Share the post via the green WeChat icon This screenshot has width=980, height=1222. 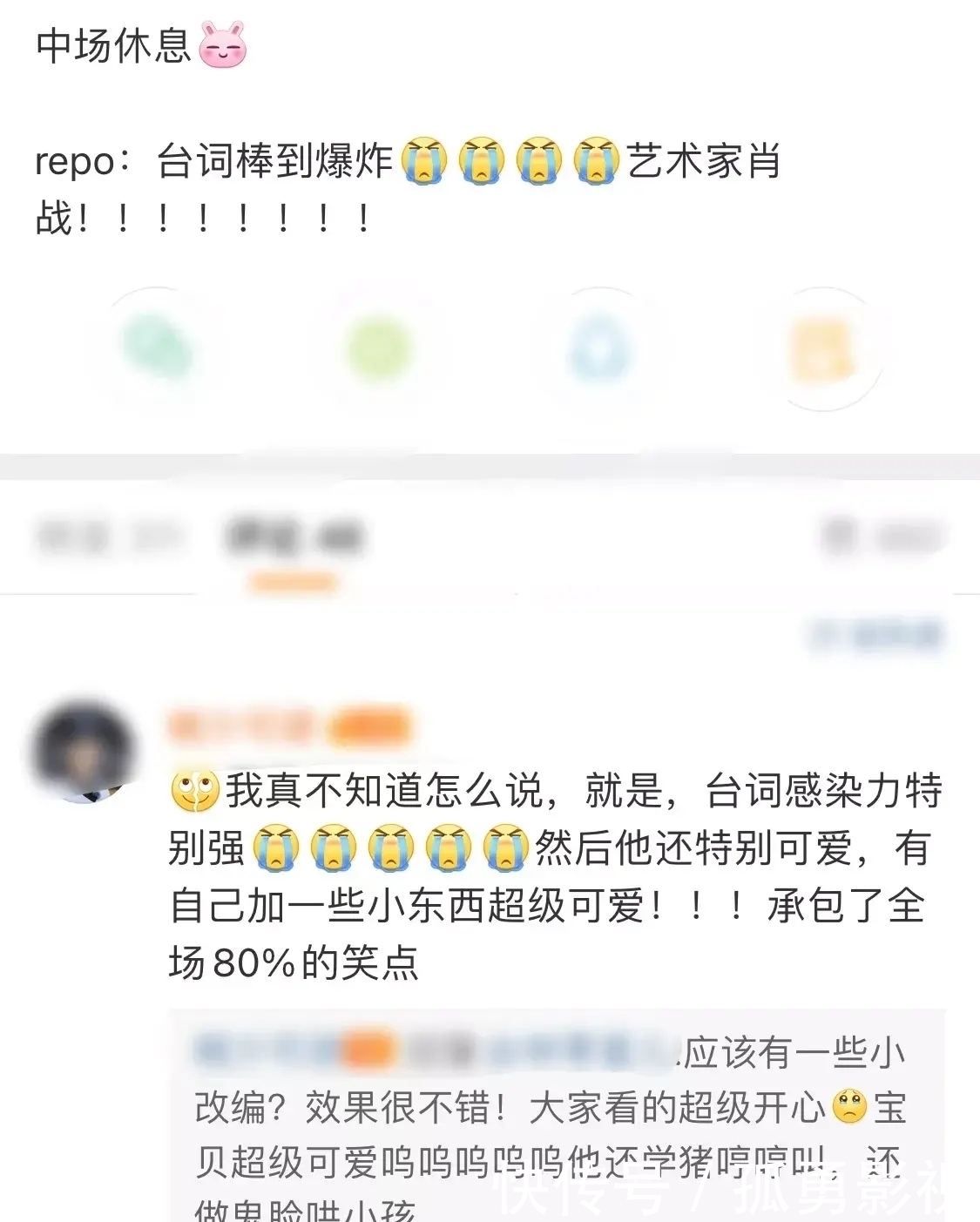click(x=157, y=348)
